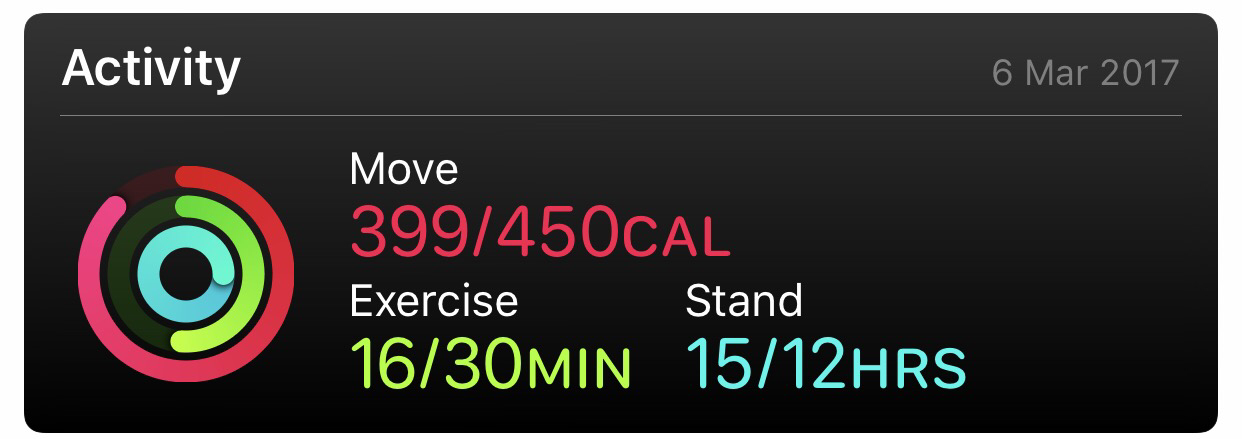Open the Activity card for 6 Mar 2017
The width and height of the screenshot is (1242, 439).
tap(620, 225)
